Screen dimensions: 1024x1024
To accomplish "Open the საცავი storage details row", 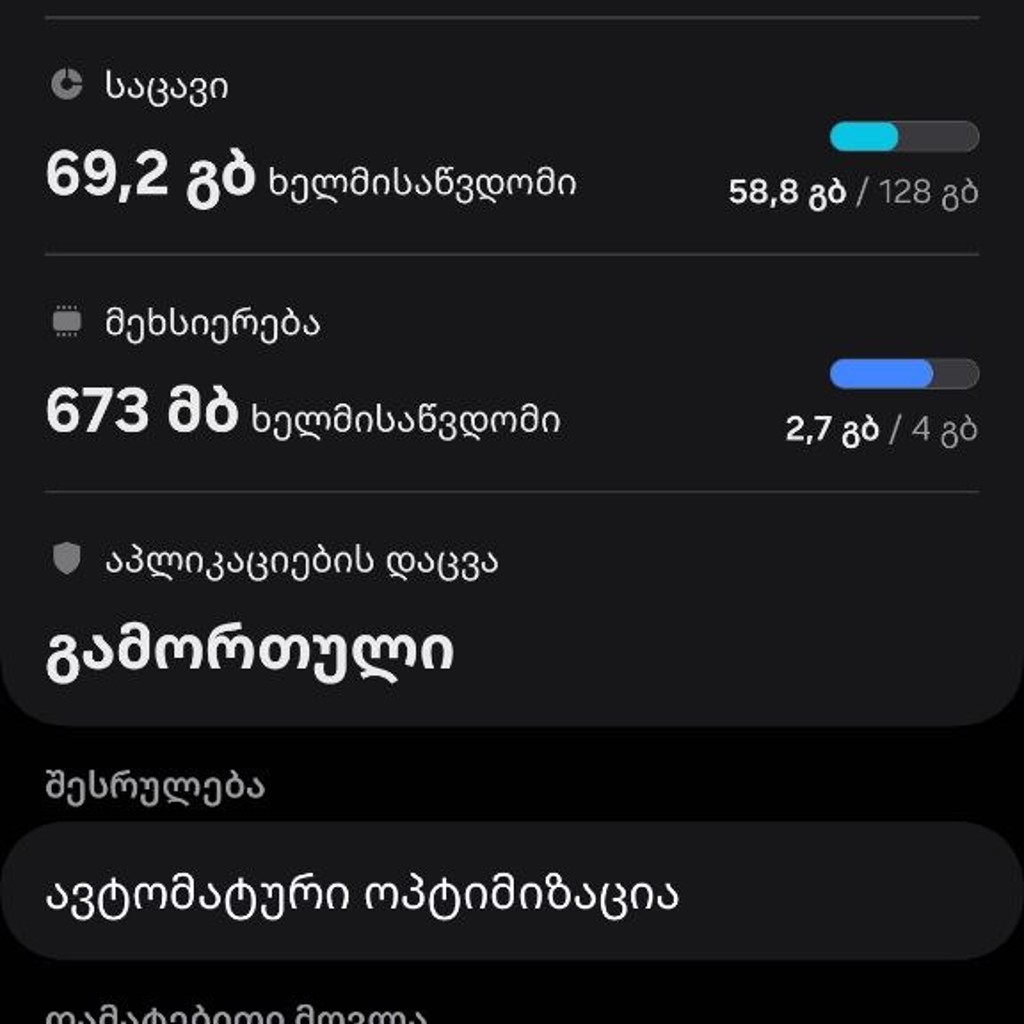I will [512, 136].
